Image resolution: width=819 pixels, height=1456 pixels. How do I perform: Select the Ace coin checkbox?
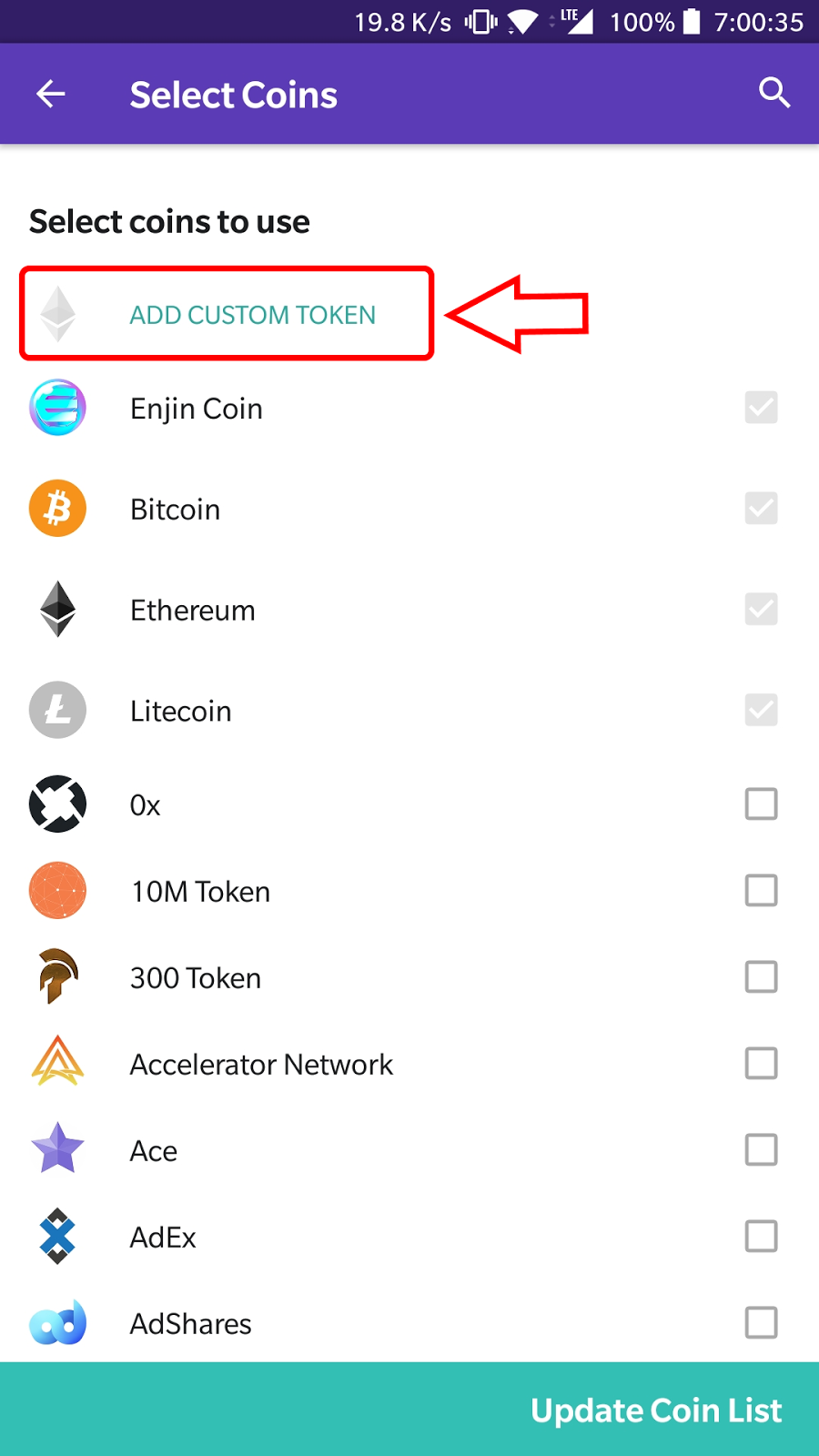coord(761,1150)
